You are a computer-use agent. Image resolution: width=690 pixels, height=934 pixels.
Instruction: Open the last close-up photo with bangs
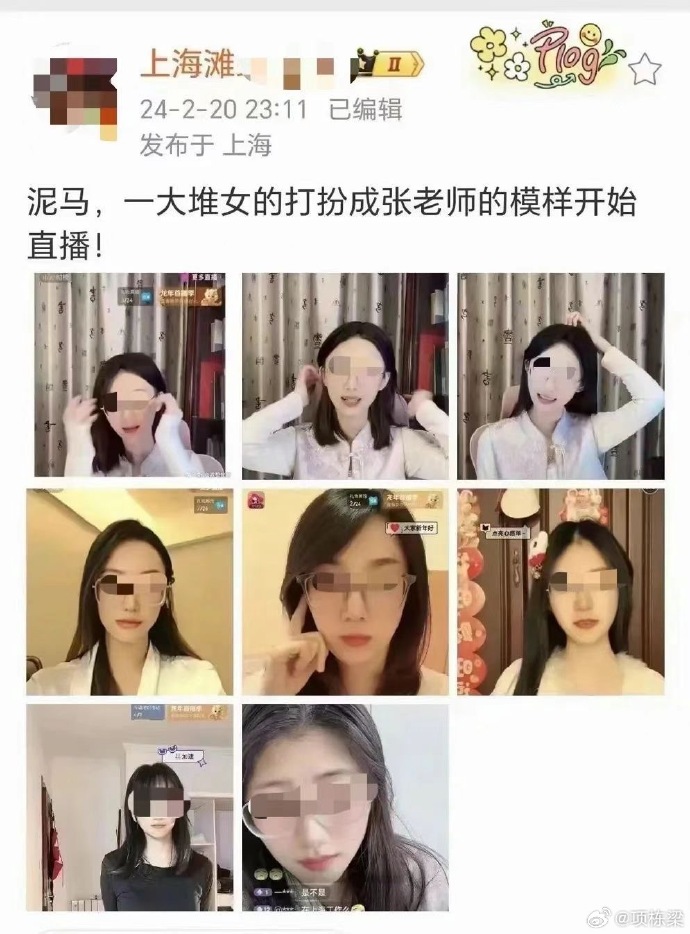coord(345,806)
